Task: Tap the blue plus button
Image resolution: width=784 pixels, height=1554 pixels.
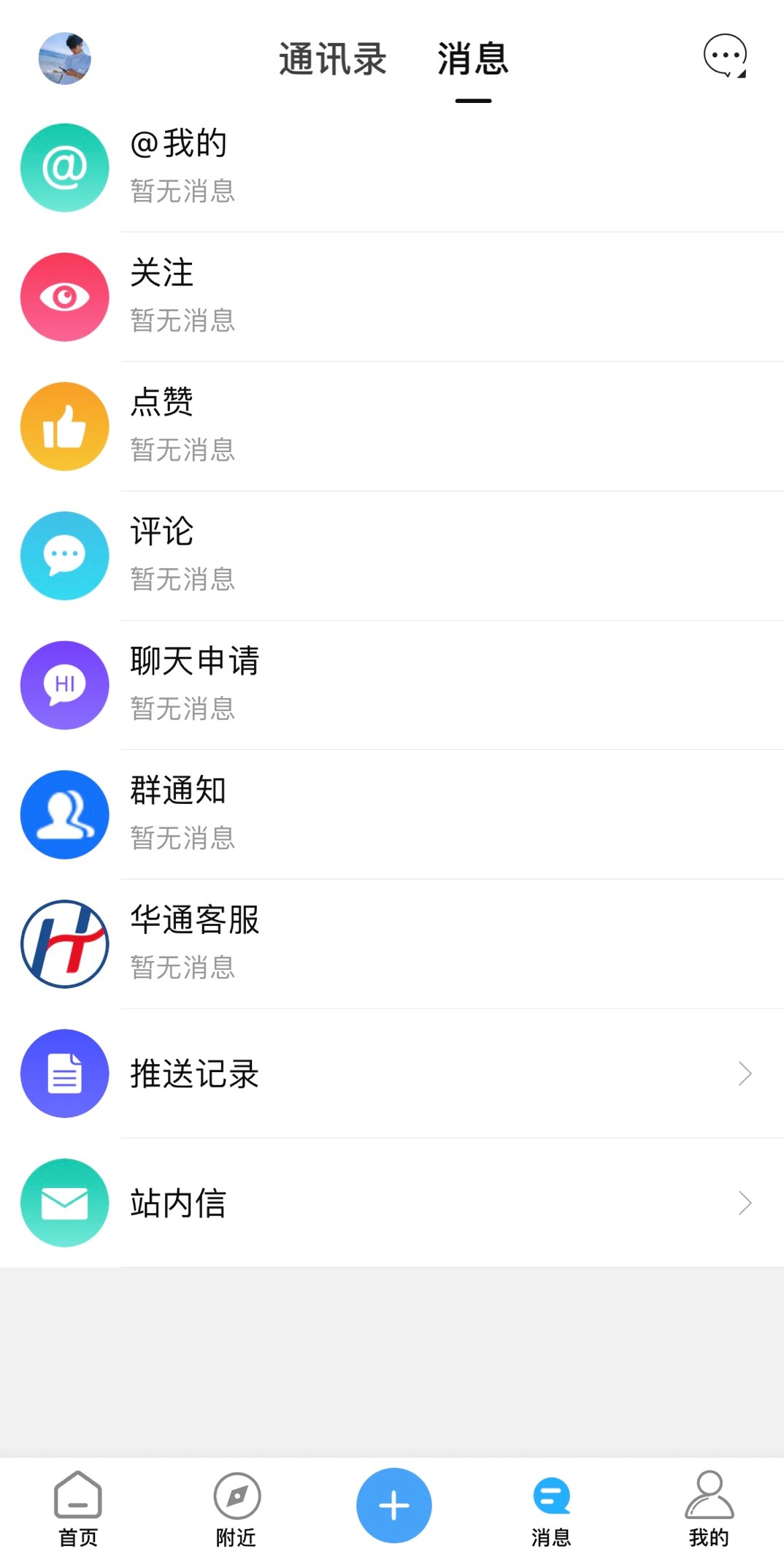Action: click(394, 1505)
